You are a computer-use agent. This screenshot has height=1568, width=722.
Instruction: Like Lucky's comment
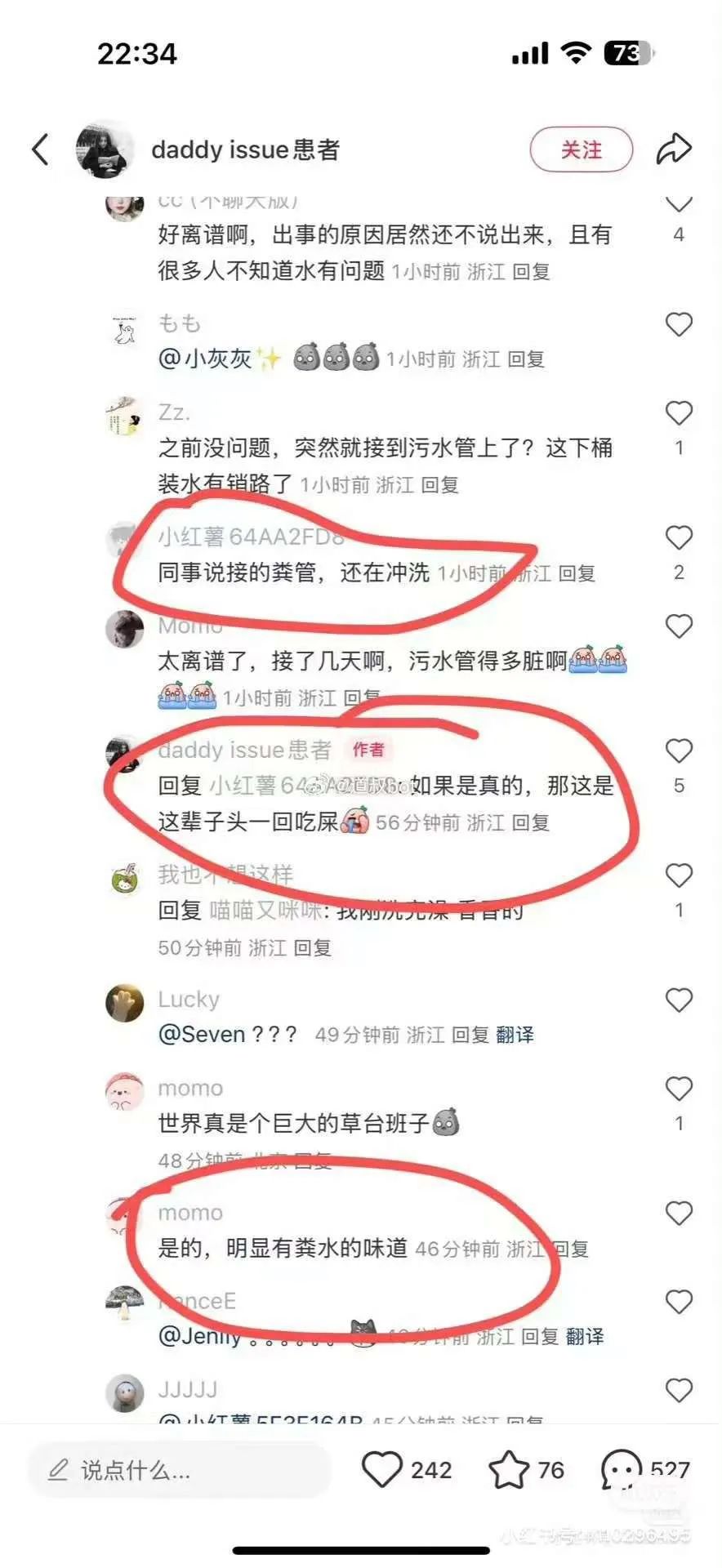coord(679,1000)
